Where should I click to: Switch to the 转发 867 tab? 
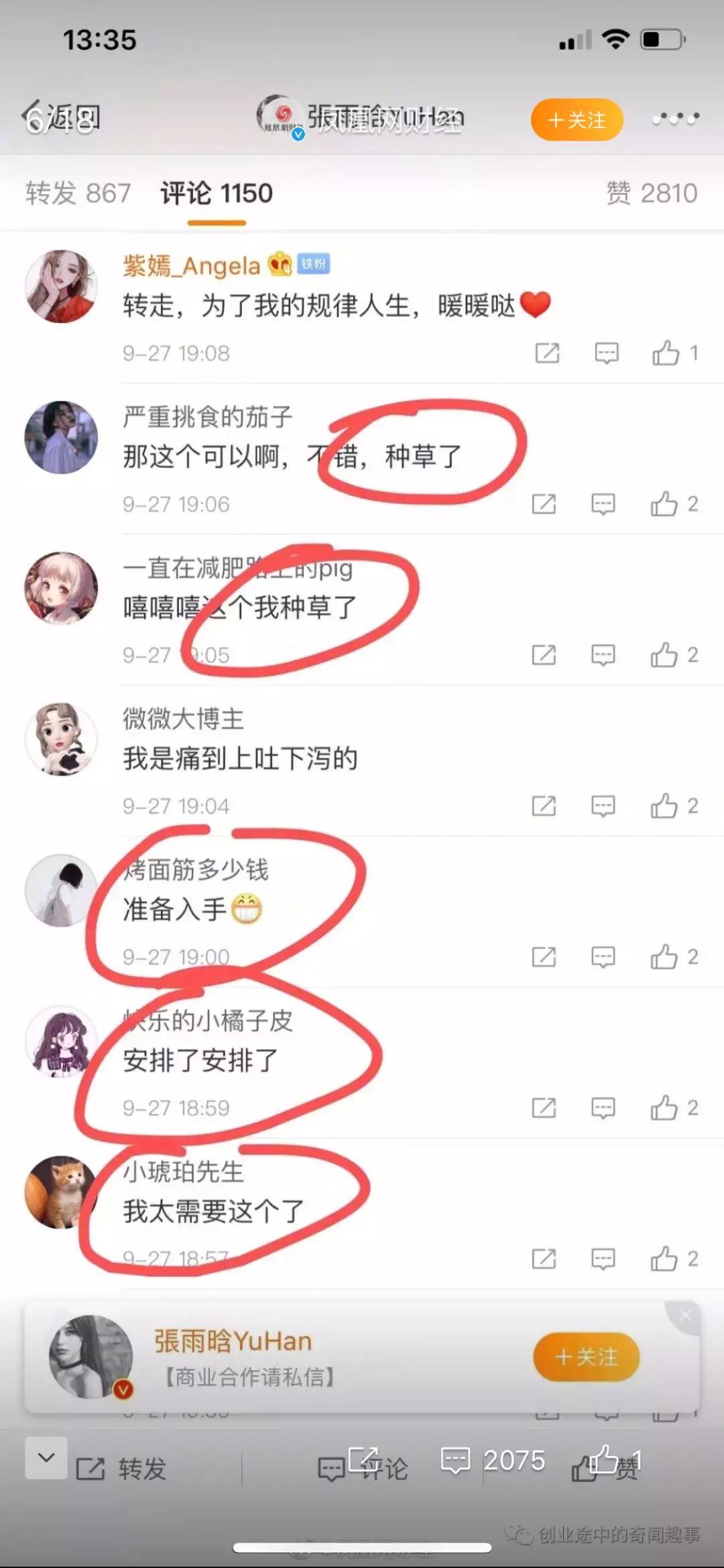[78, 194]
